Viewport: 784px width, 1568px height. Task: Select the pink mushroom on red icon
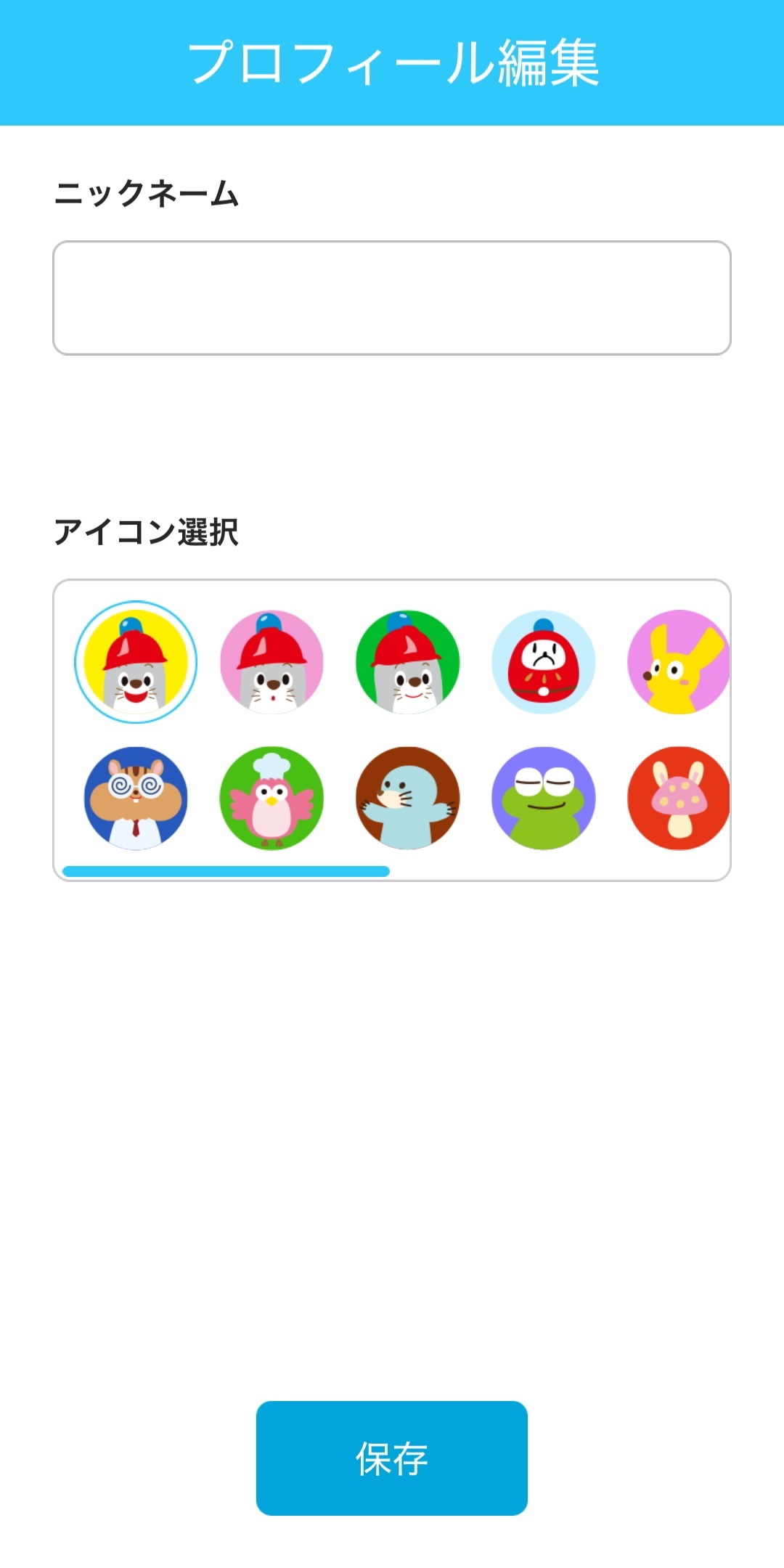tap(679, 799)
